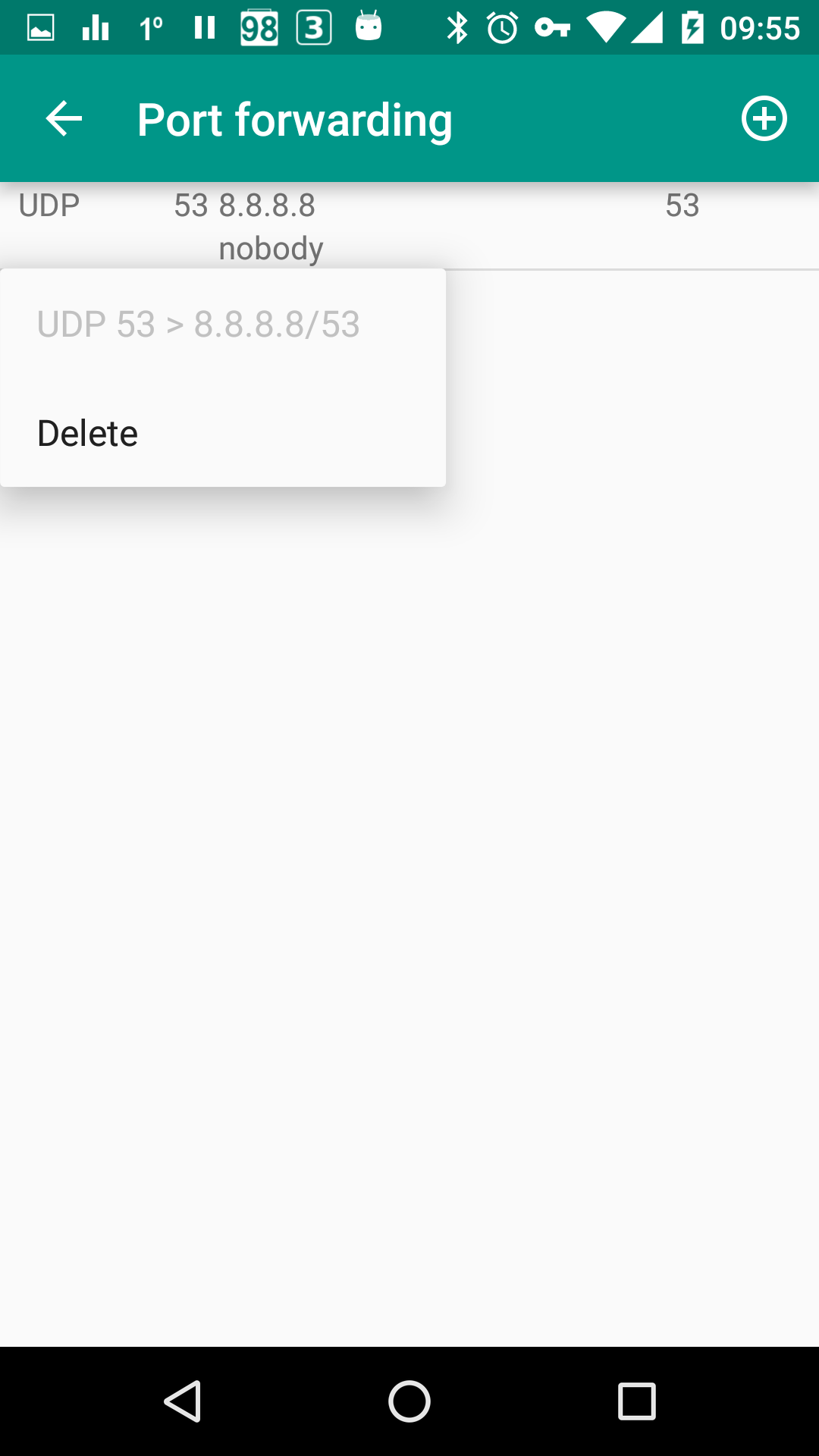Select the UDP 53 8.8.8.8 rule row
This screenshot has height=1456, width=819.
coord(409,226)
